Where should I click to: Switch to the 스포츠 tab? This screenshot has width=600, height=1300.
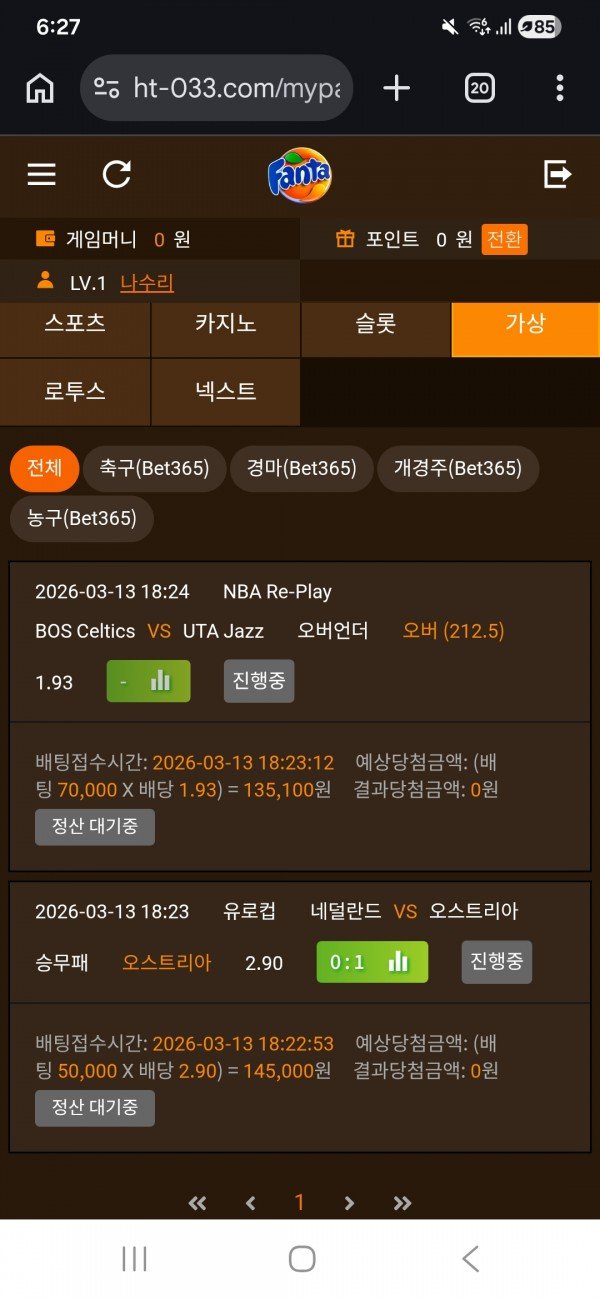[x=75, y=324]
